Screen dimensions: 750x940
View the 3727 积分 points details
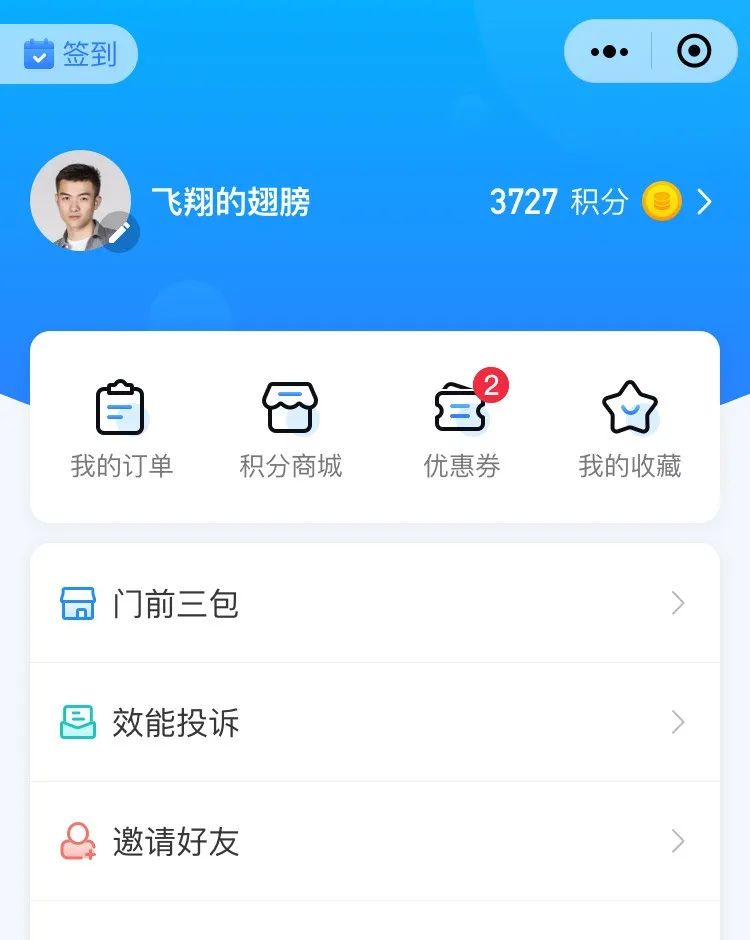(x=600, y=202)
